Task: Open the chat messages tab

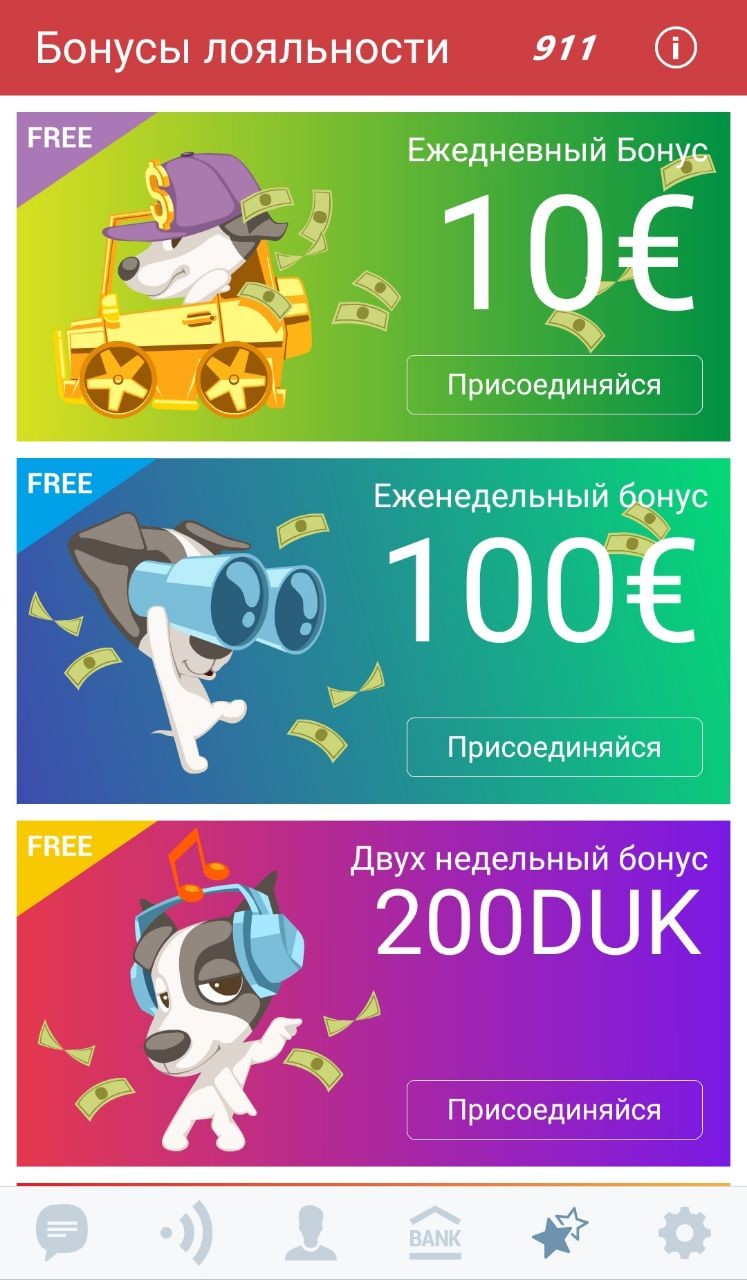Action: pyautogui.click(x=62, y=1233)
